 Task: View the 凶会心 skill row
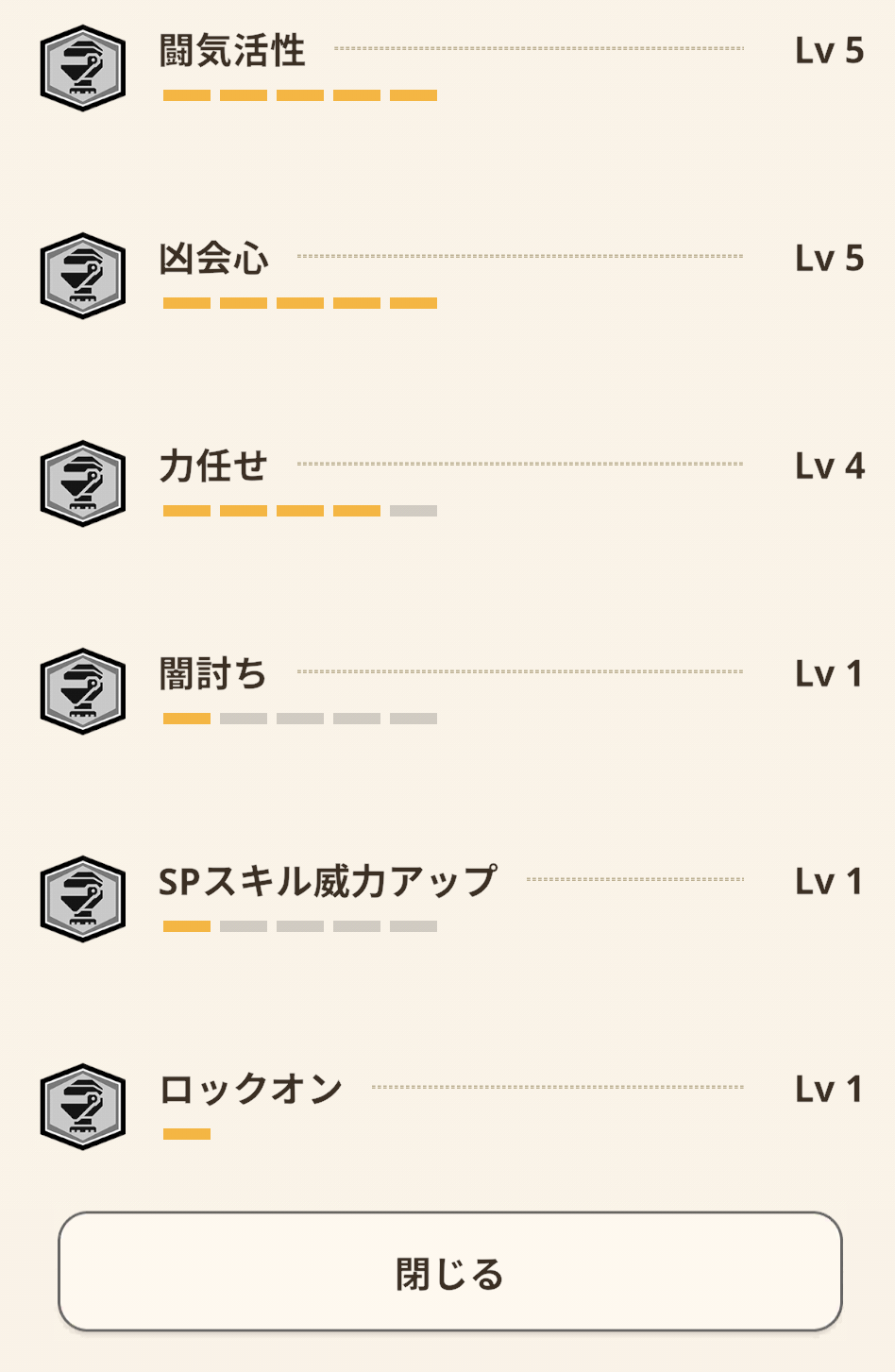pyautogui.click(x=214, y=260)
